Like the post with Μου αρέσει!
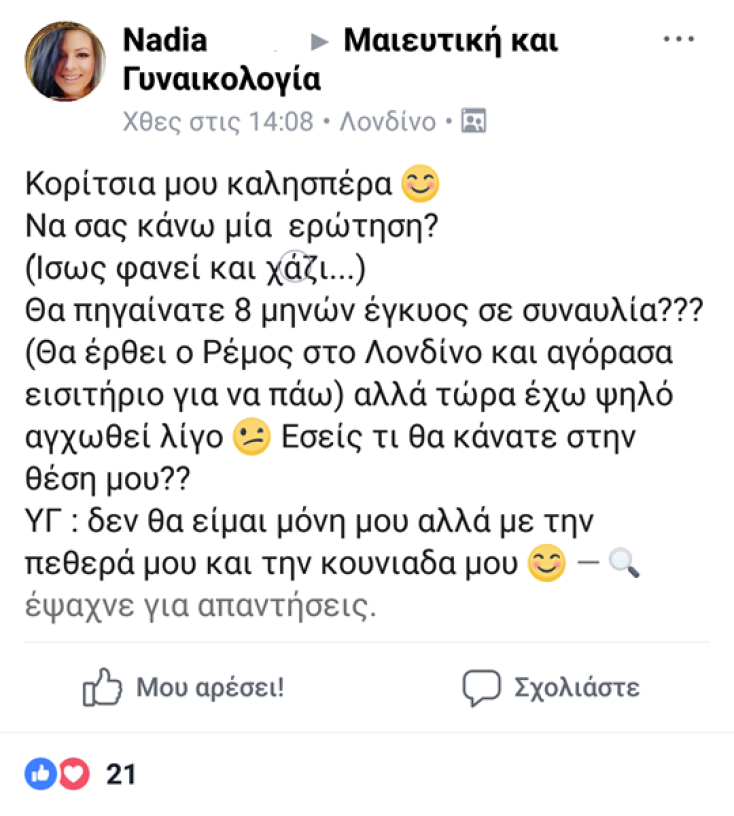Screen dimensions: 734x816 click(182, 688)
